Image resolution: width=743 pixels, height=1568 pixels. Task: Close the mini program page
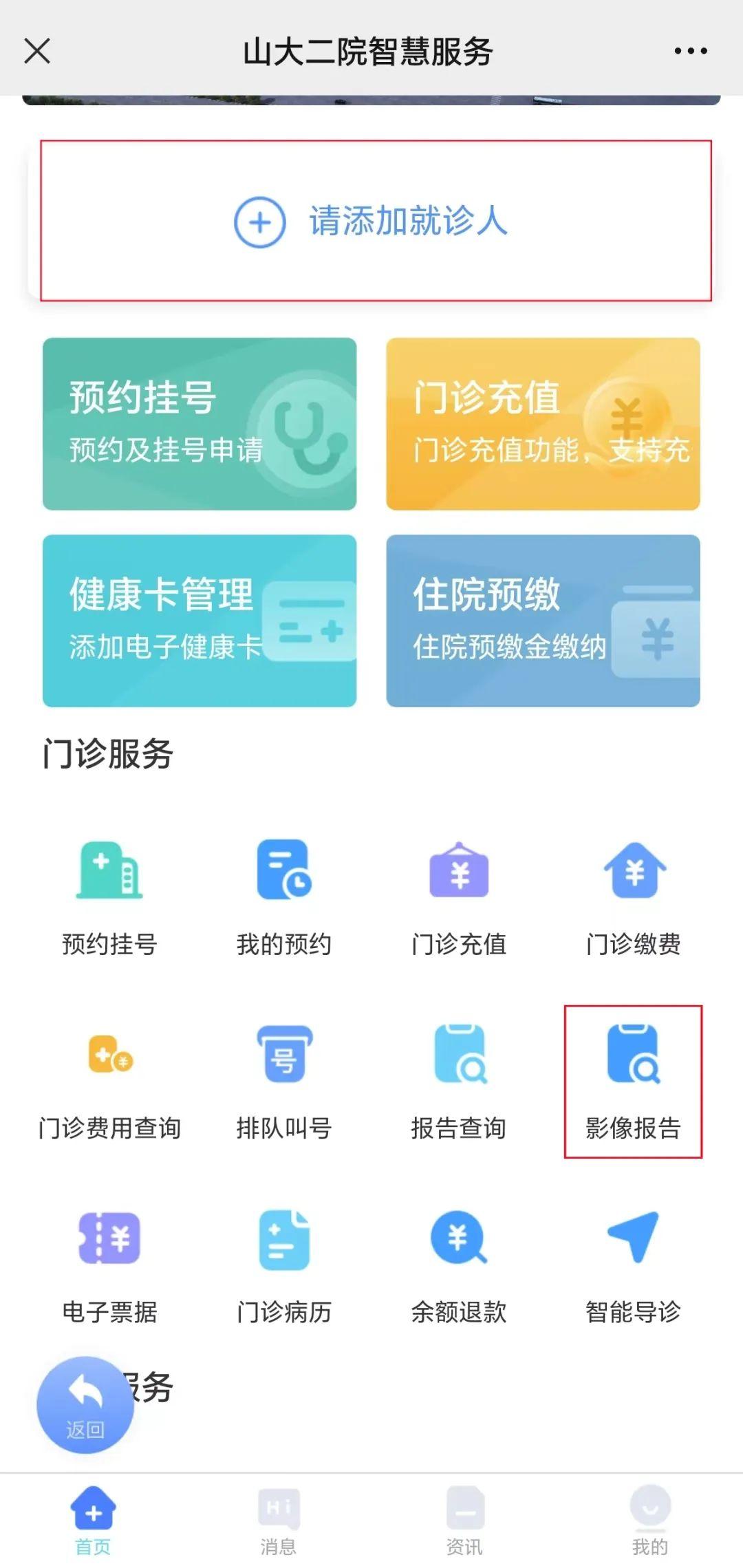(37, 51)
